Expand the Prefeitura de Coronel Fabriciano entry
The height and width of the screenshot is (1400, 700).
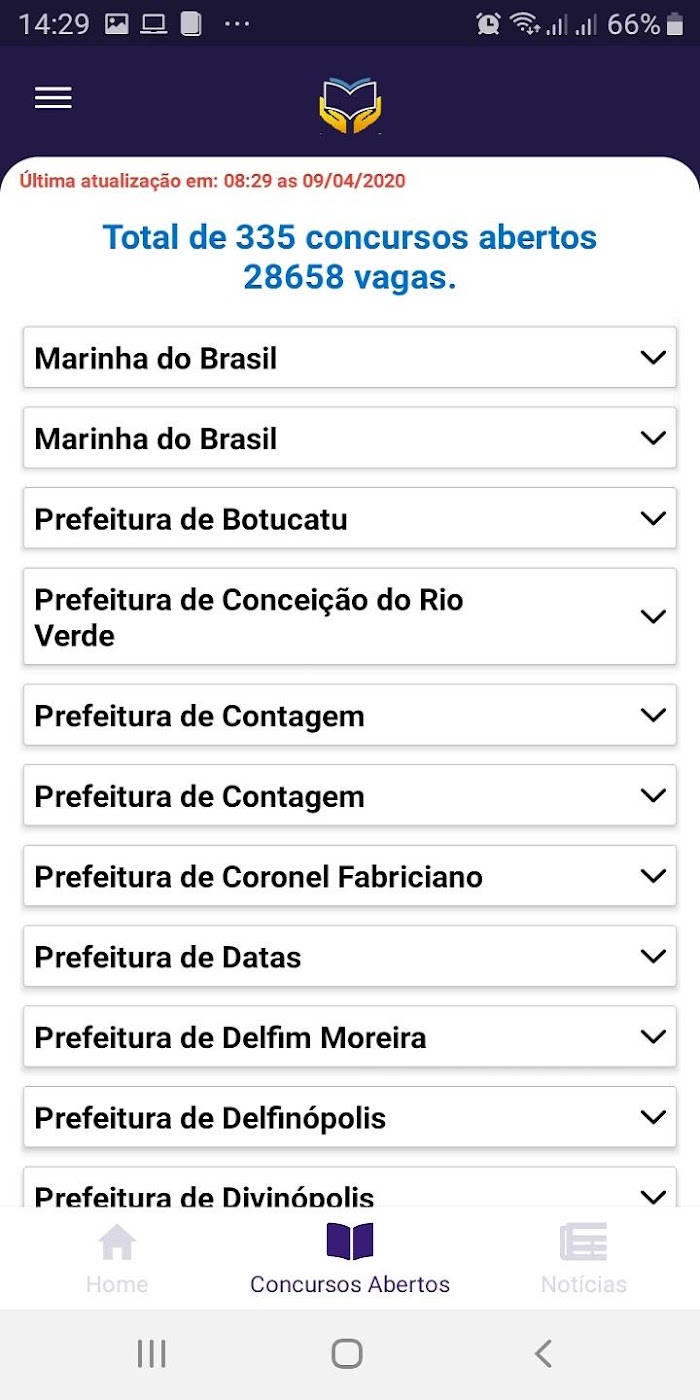point(350,876)
